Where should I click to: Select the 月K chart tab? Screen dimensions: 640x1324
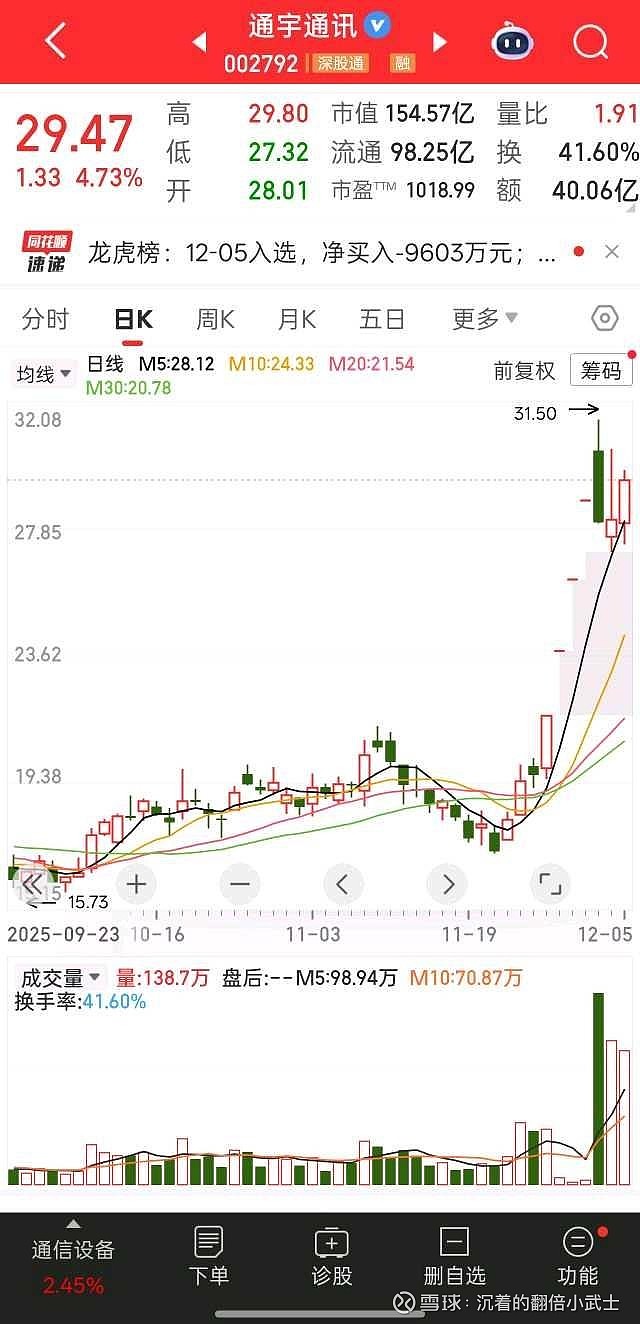click(x=297, y=319)
